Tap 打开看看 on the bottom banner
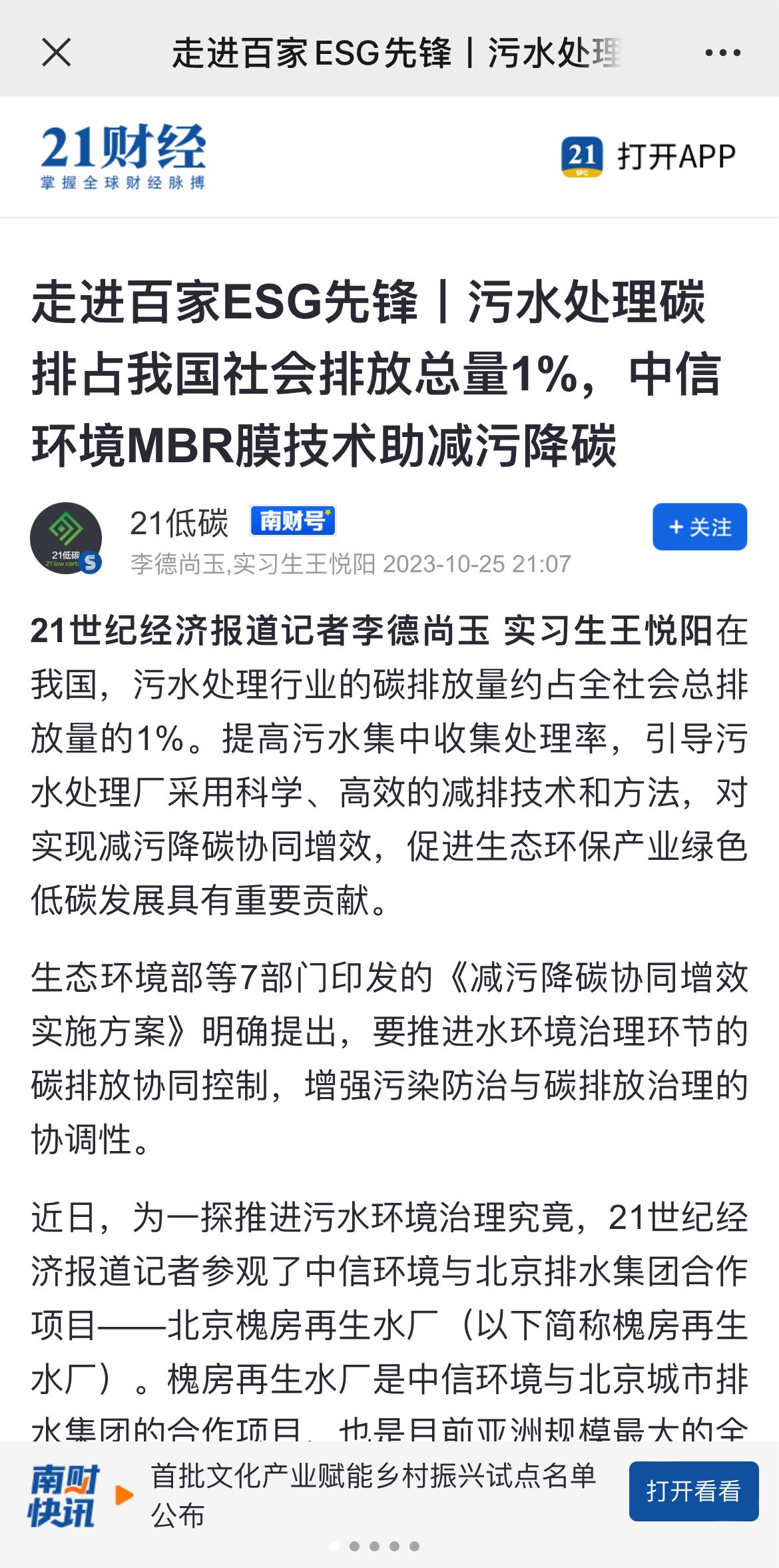The image size is (779, 1568). pos(693,1491)
